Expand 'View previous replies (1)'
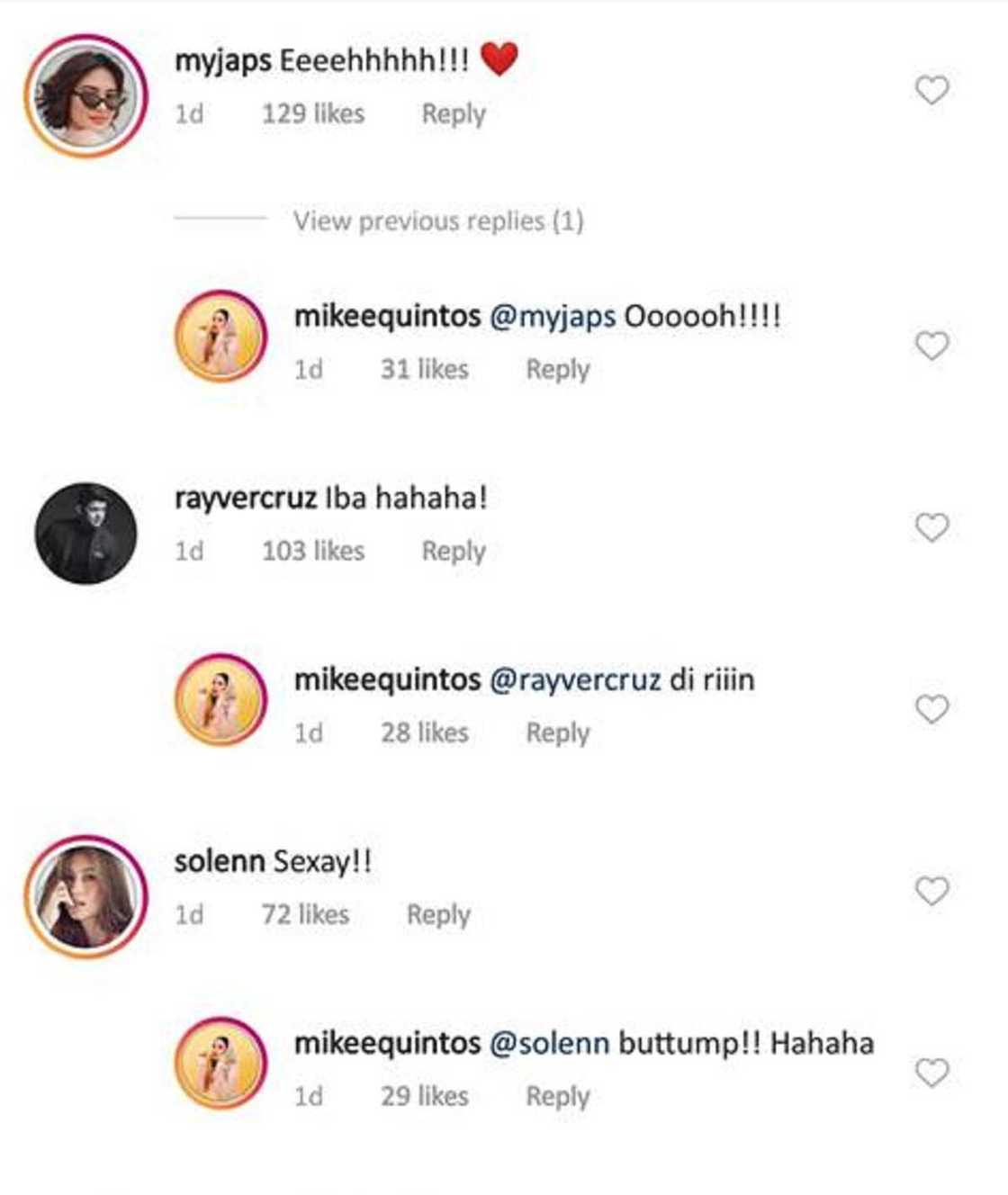 click(x=438, y=221)
